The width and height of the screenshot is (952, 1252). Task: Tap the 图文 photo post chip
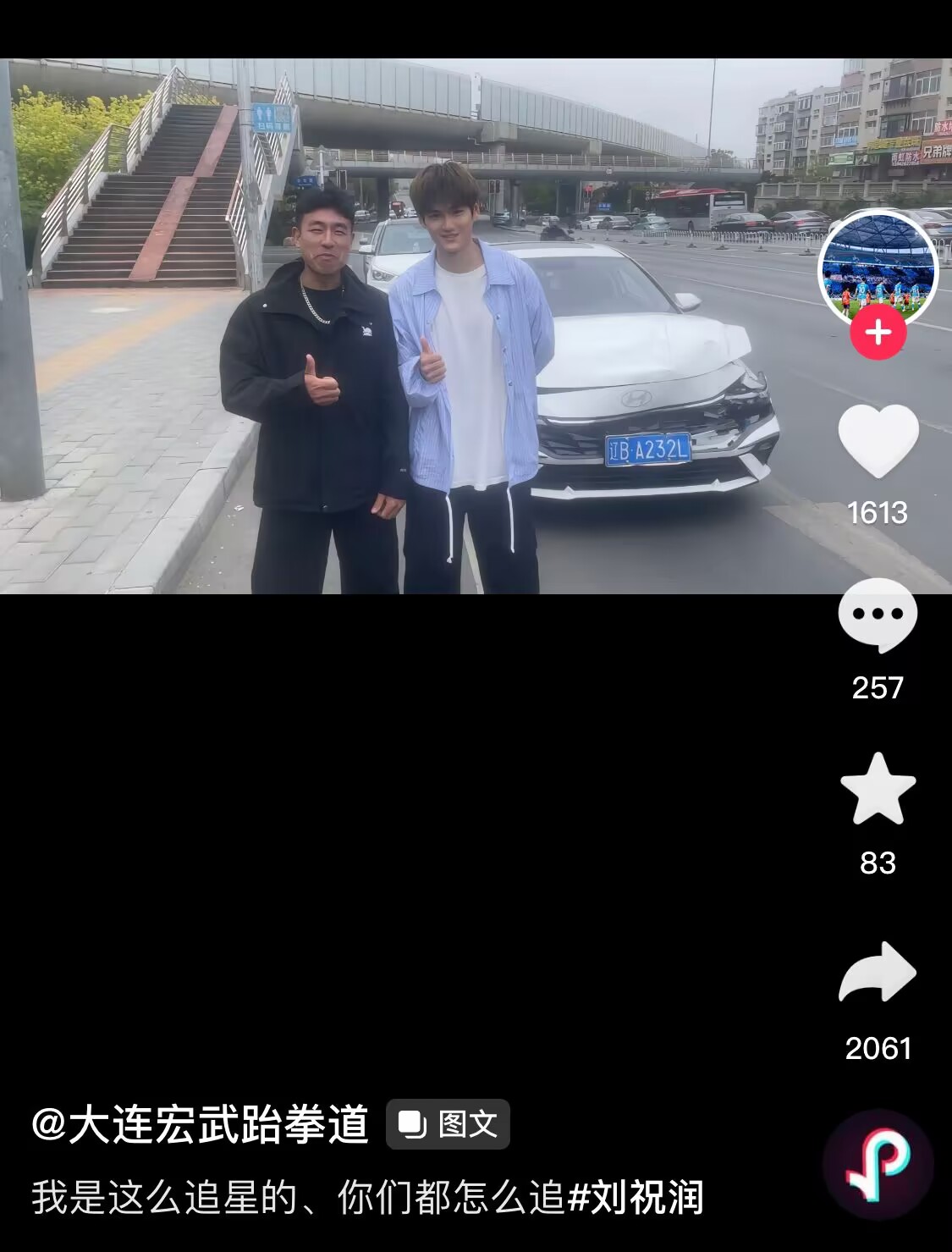click(448, 1124)
